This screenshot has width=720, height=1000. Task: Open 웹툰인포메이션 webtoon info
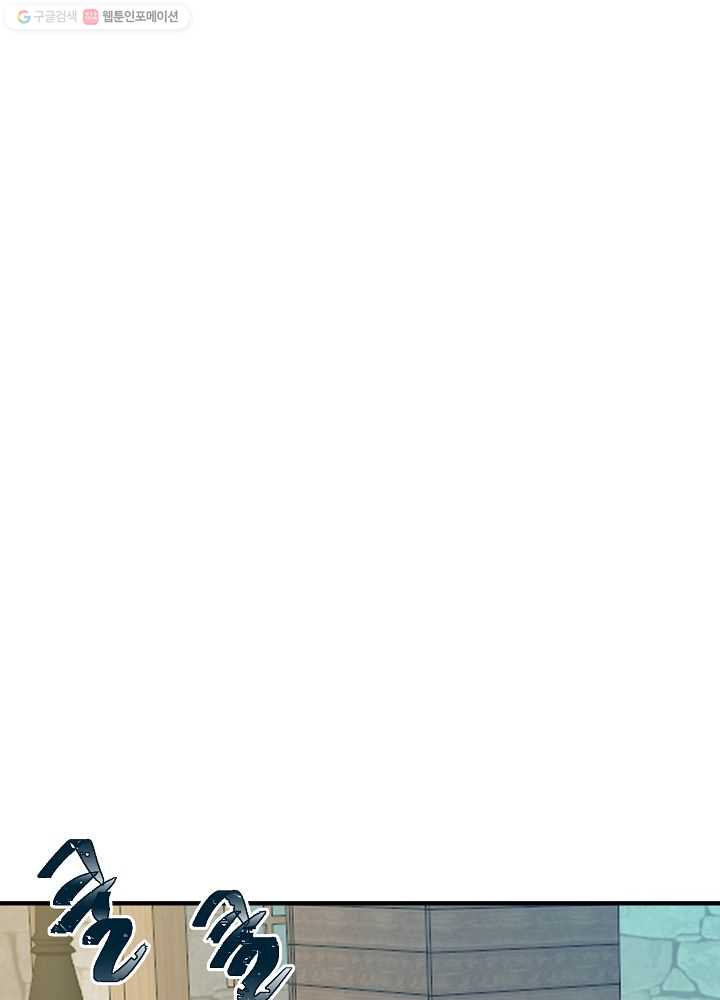[x=131, y=17]
